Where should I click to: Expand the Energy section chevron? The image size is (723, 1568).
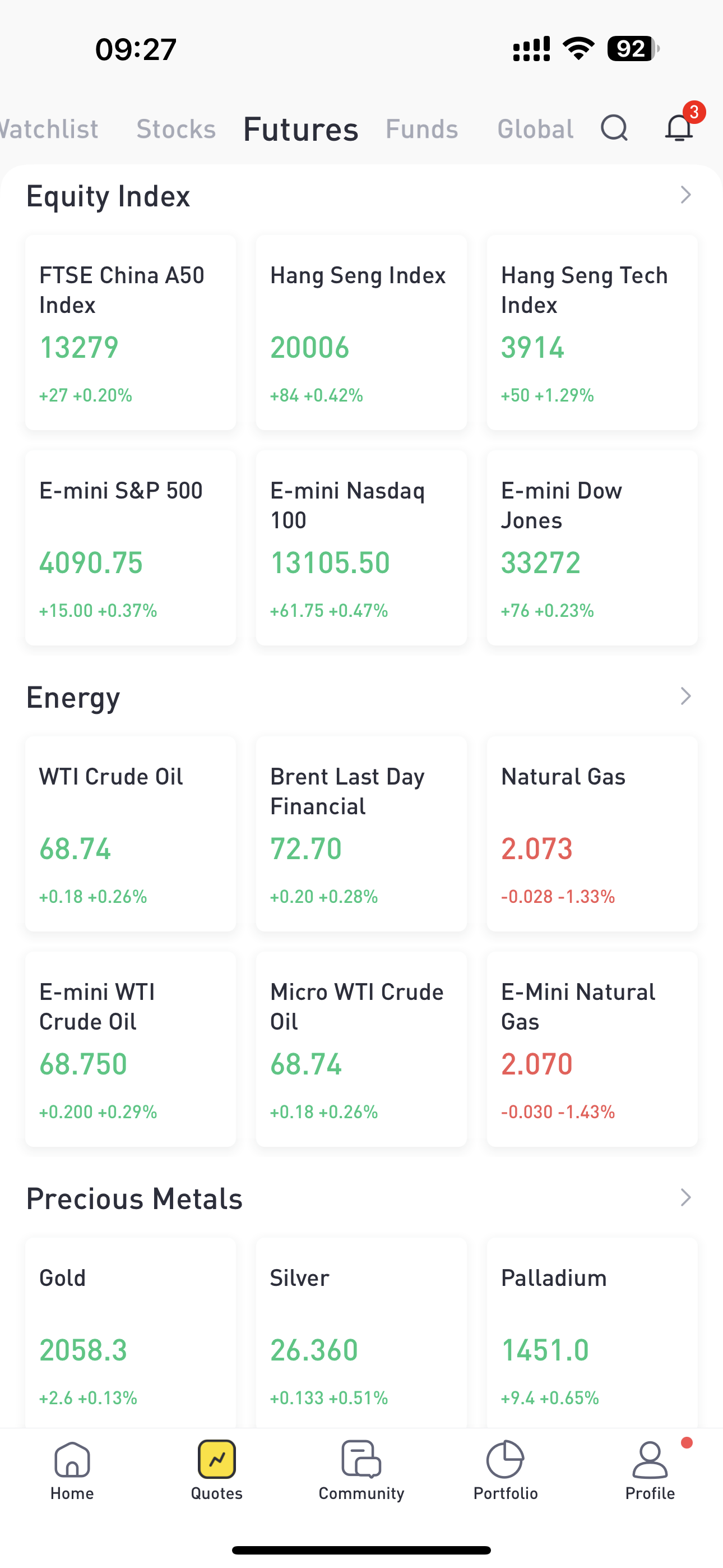[685, 697]
